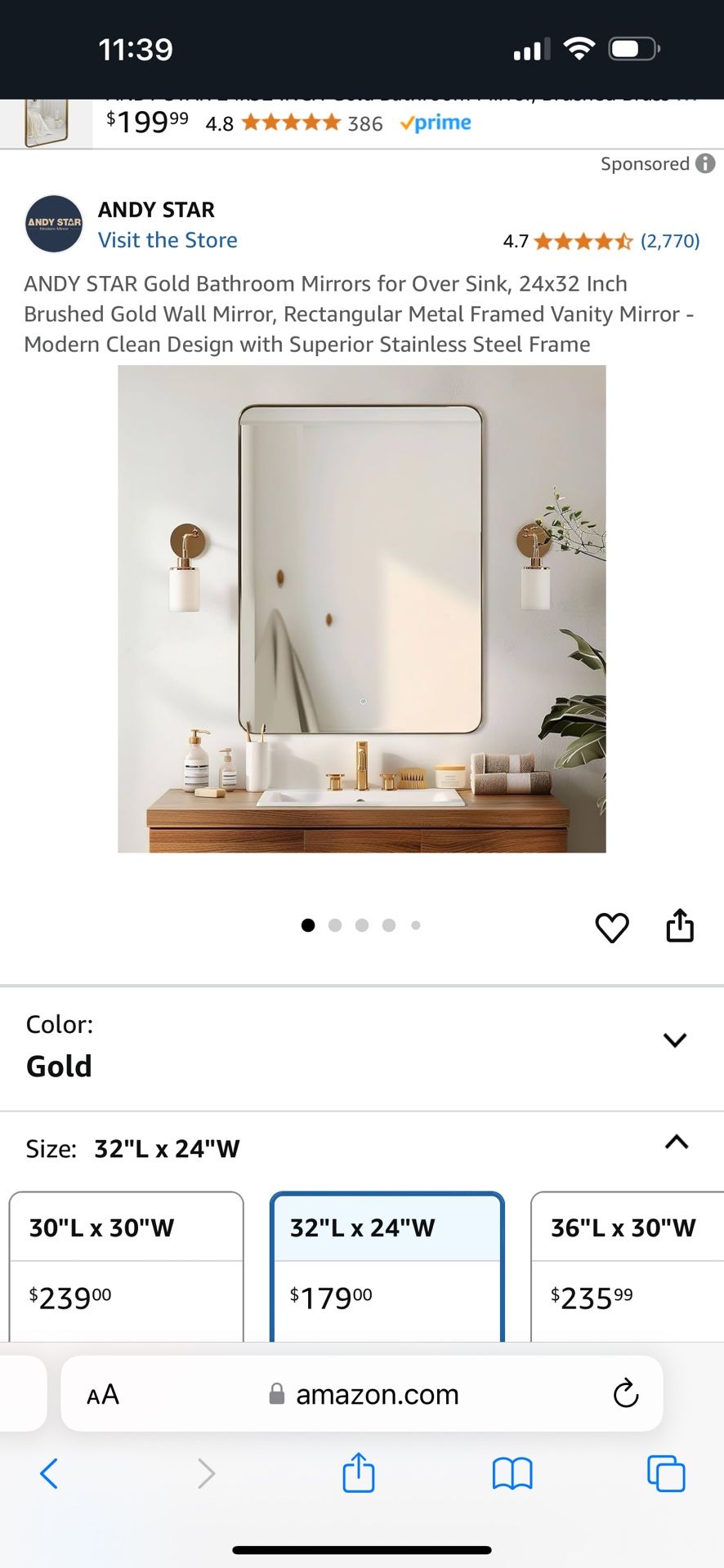724x1568 pixels.
Task: Open Safari share sheet
Action: [x=358, y=1473]
